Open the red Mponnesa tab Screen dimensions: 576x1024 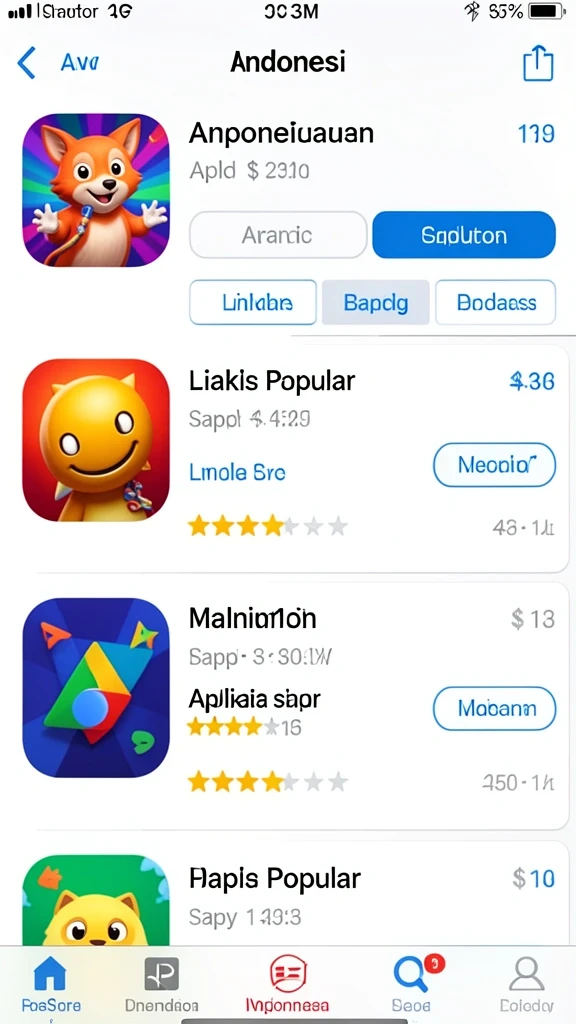pyautogui.click(x=287, y=985)
